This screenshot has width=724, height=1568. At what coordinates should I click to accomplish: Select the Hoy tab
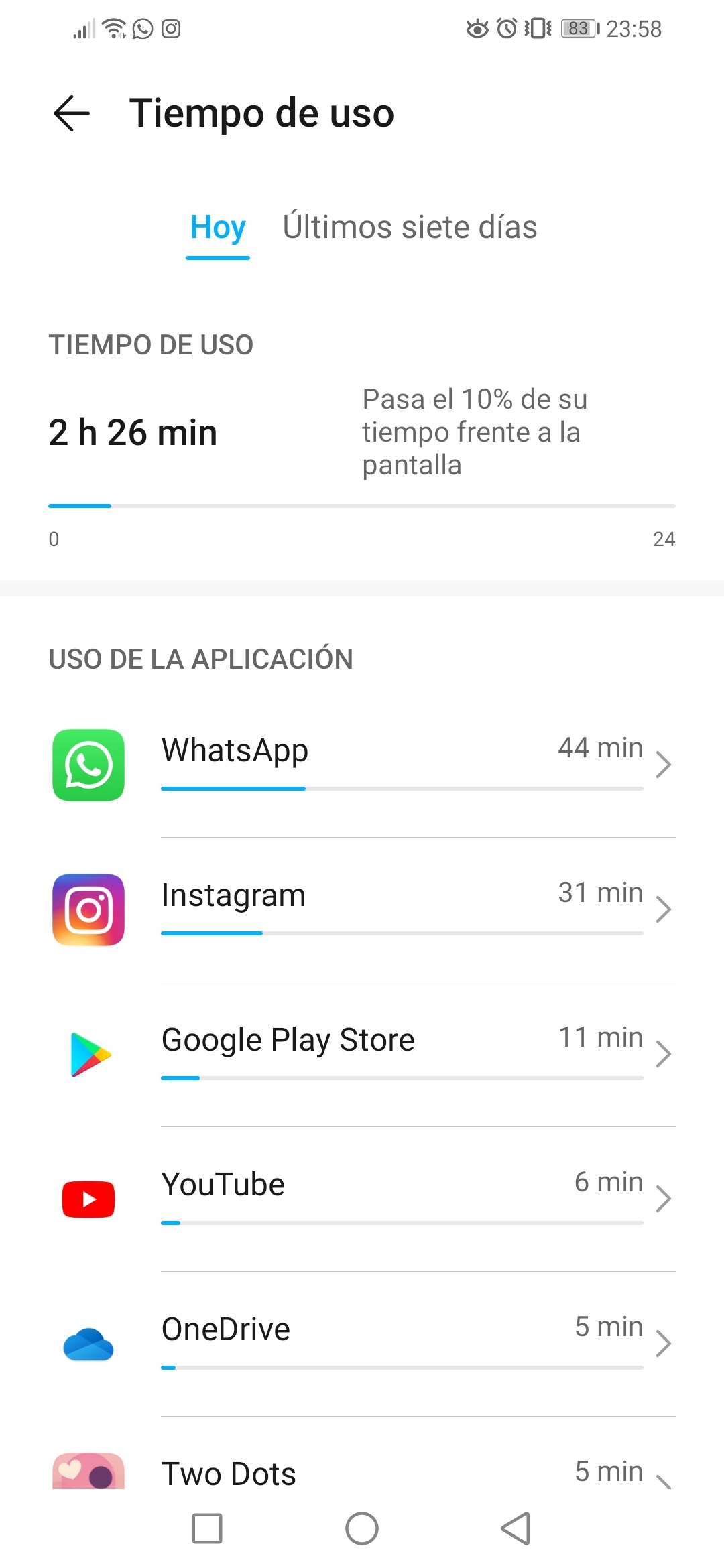(x=218, y=228)
